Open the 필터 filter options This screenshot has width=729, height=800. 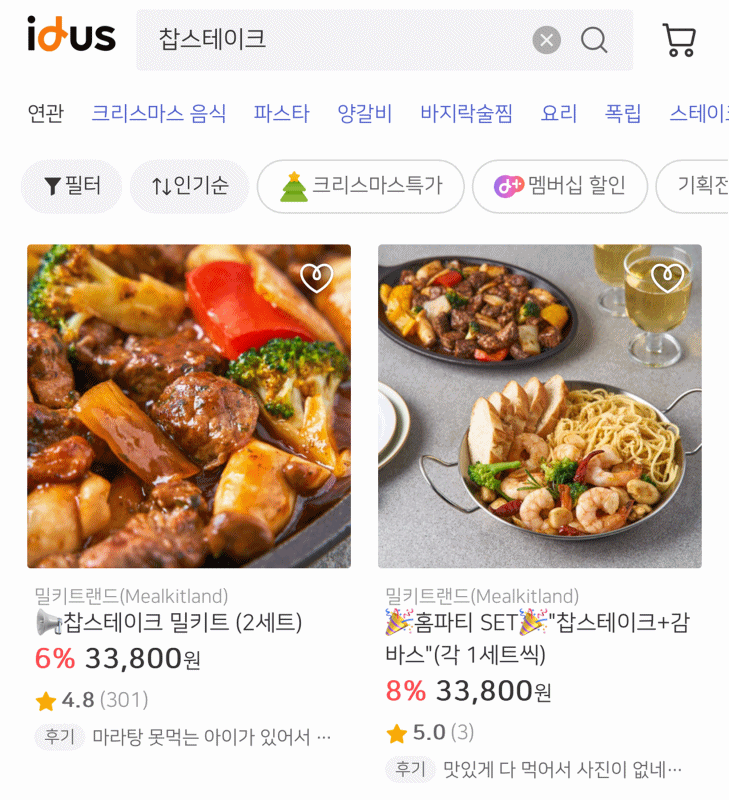(x=72, y=186)
